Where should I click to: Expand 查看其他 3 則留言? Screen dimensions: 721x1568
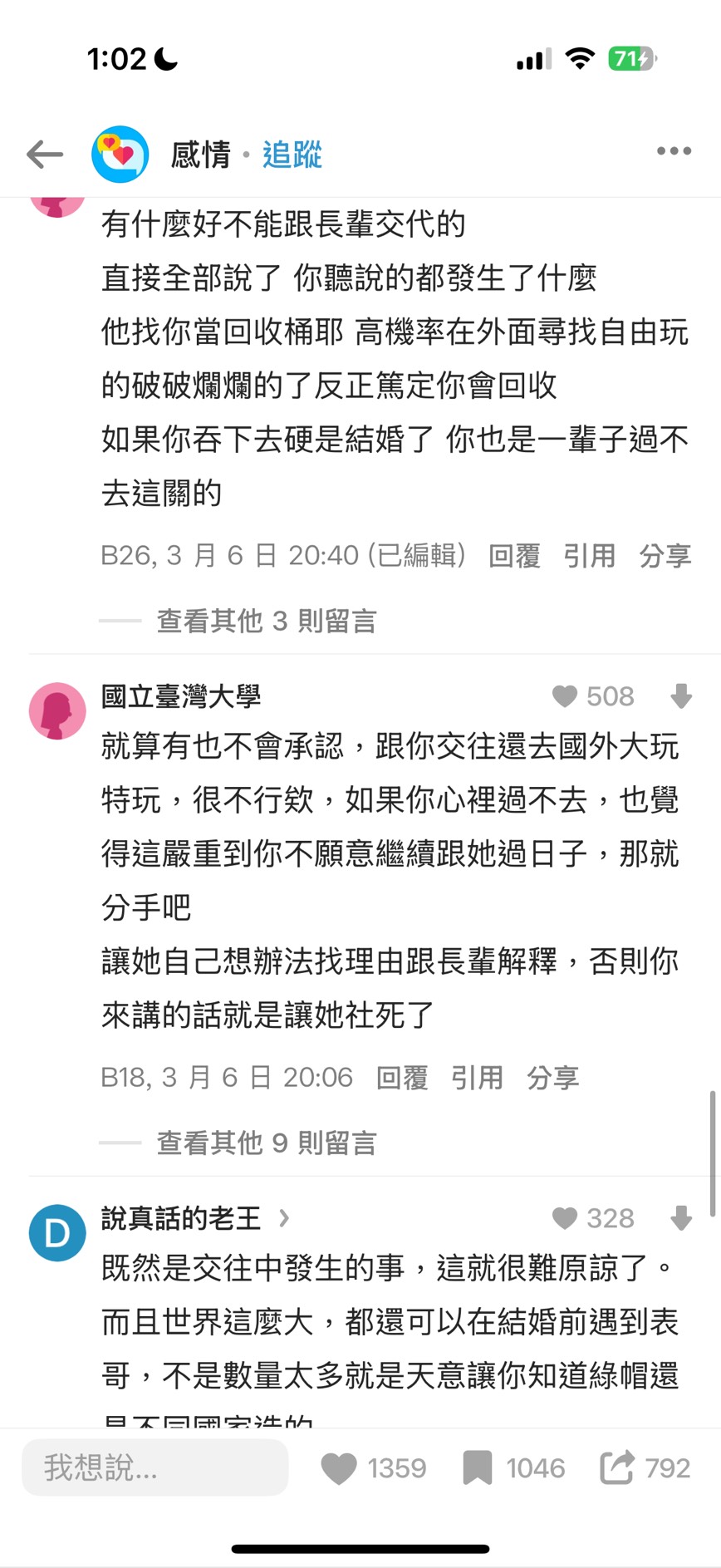[x=266, y=621]
